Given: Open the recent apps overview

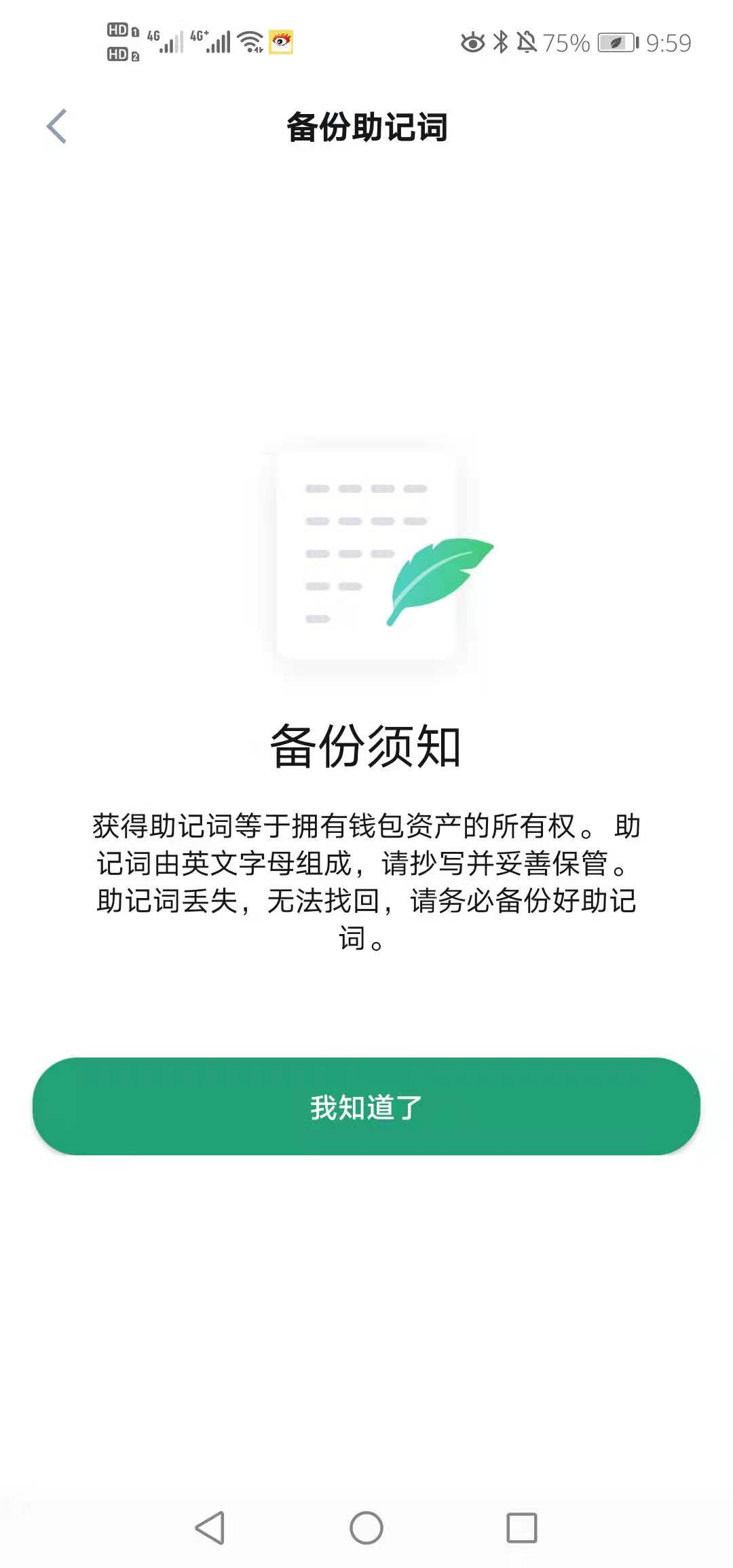Looking at the screenshot, I should pyautogui.click(x=522, y=1528).
